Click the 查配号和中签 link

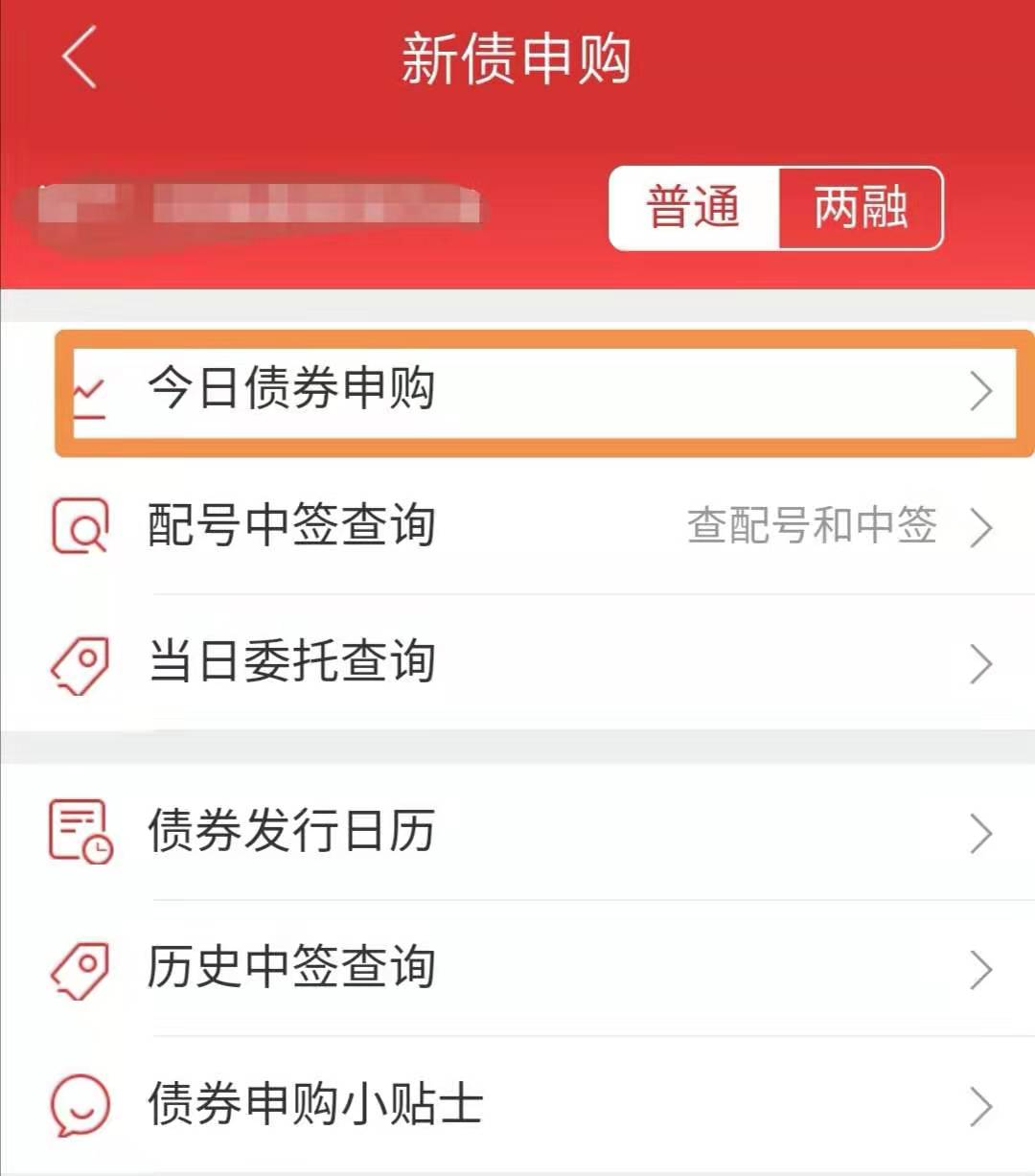pyautogui.click(x=813, y=526)
